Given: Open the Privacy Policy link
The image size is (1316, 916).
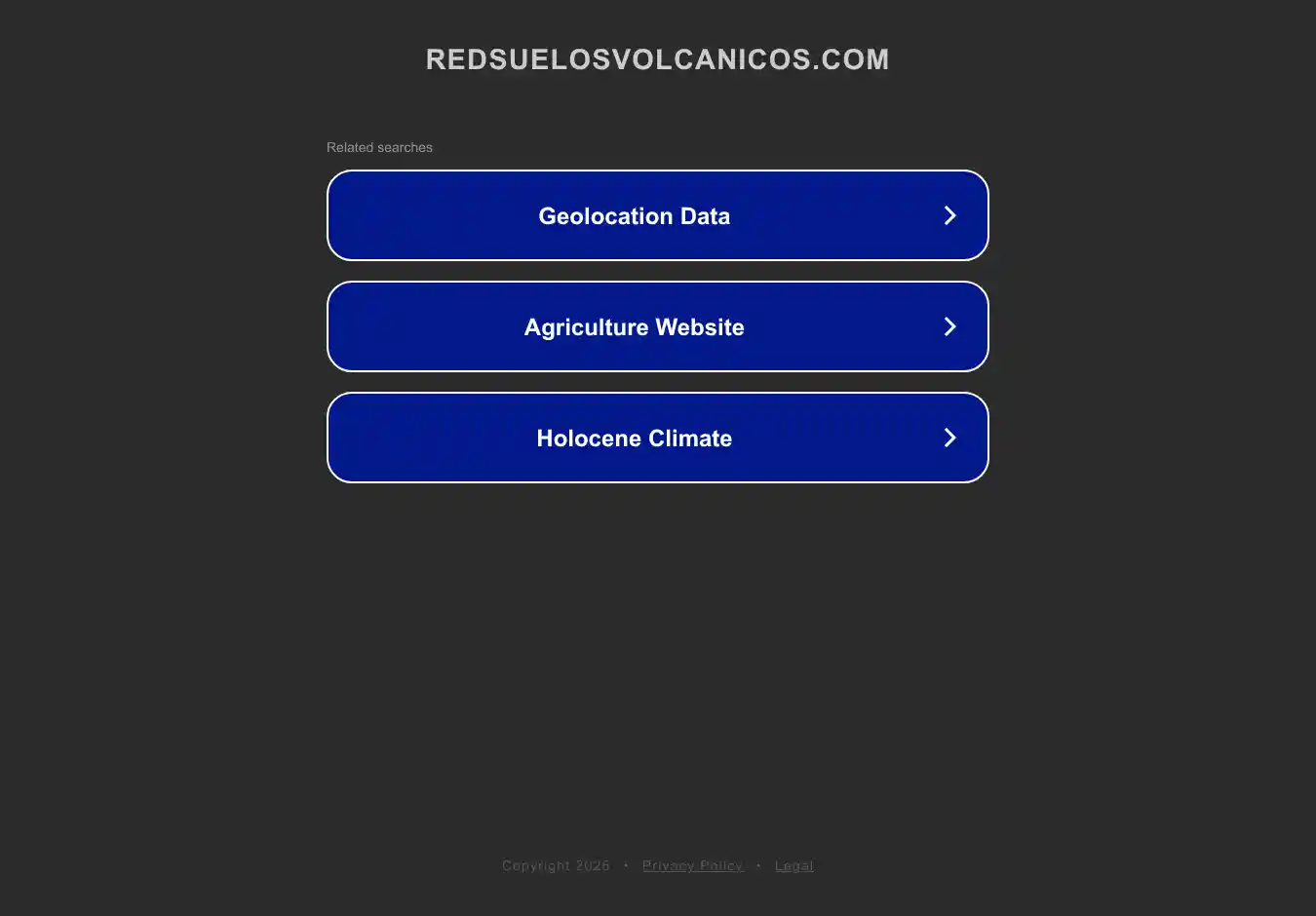Looking at the screenshot, I should [692, 865].
